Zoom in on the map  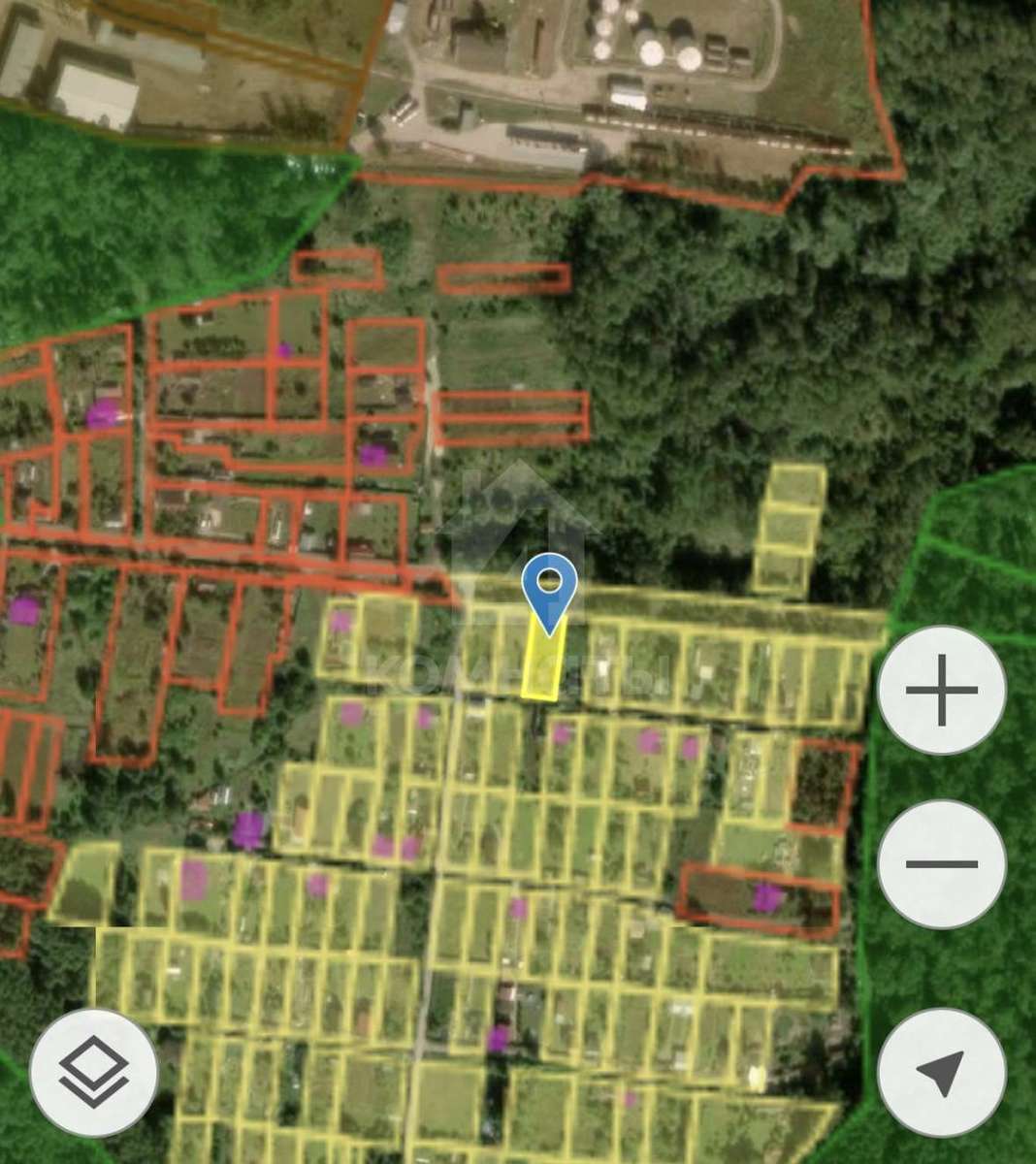coord(941,690)
